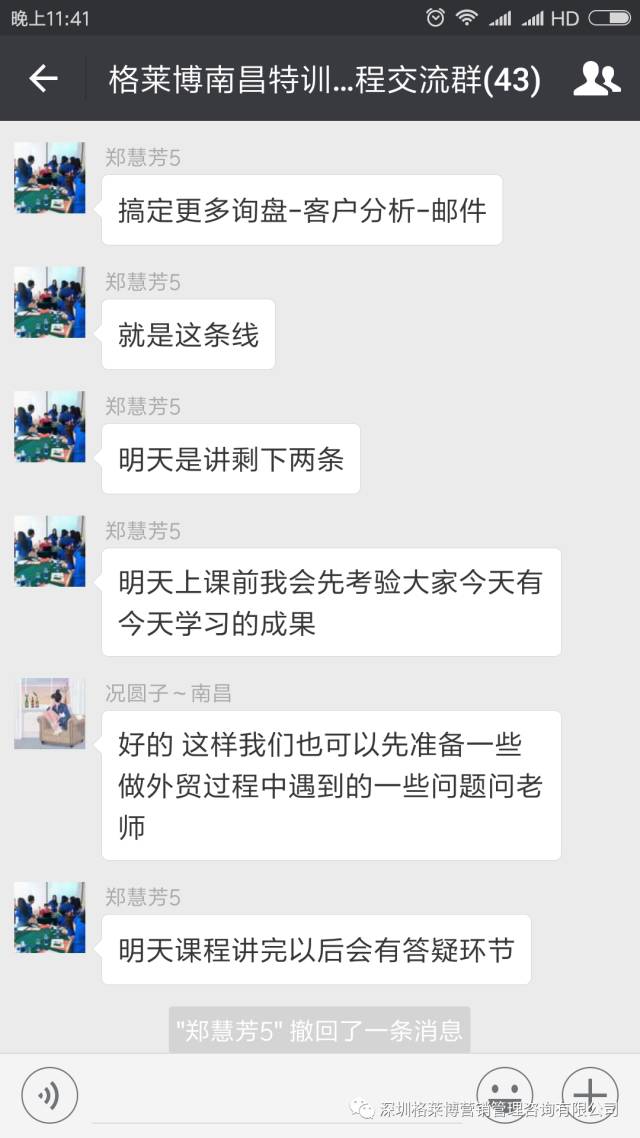The image size is (640, 1138).
Task: Go back from the group chat
Action: (43, 79)
